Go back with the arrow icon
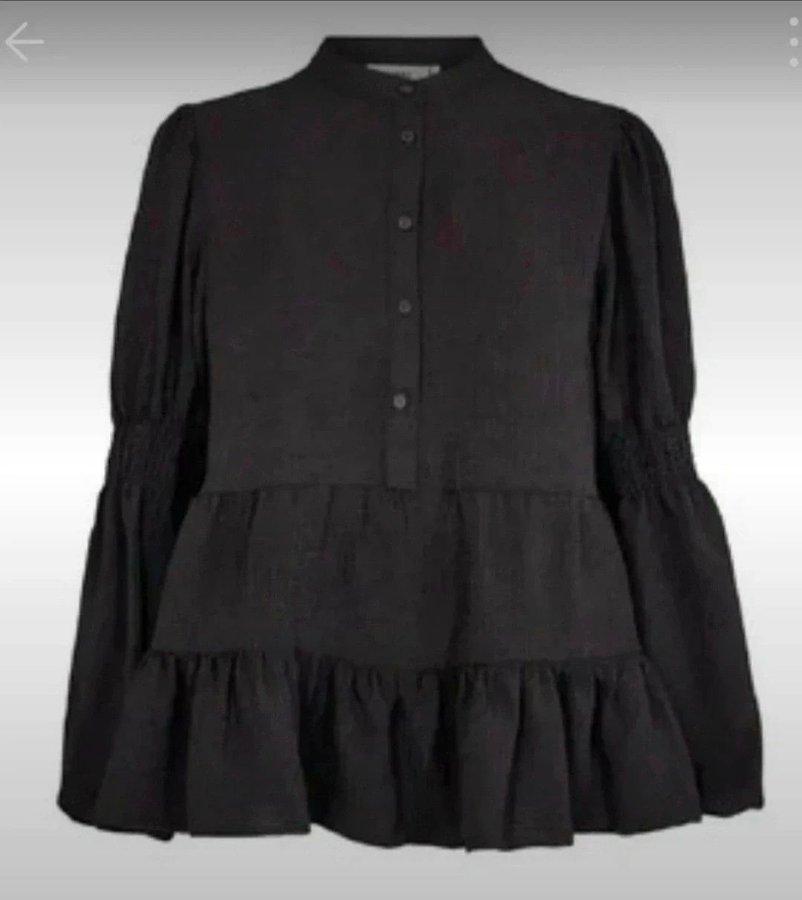 point(24,42)
